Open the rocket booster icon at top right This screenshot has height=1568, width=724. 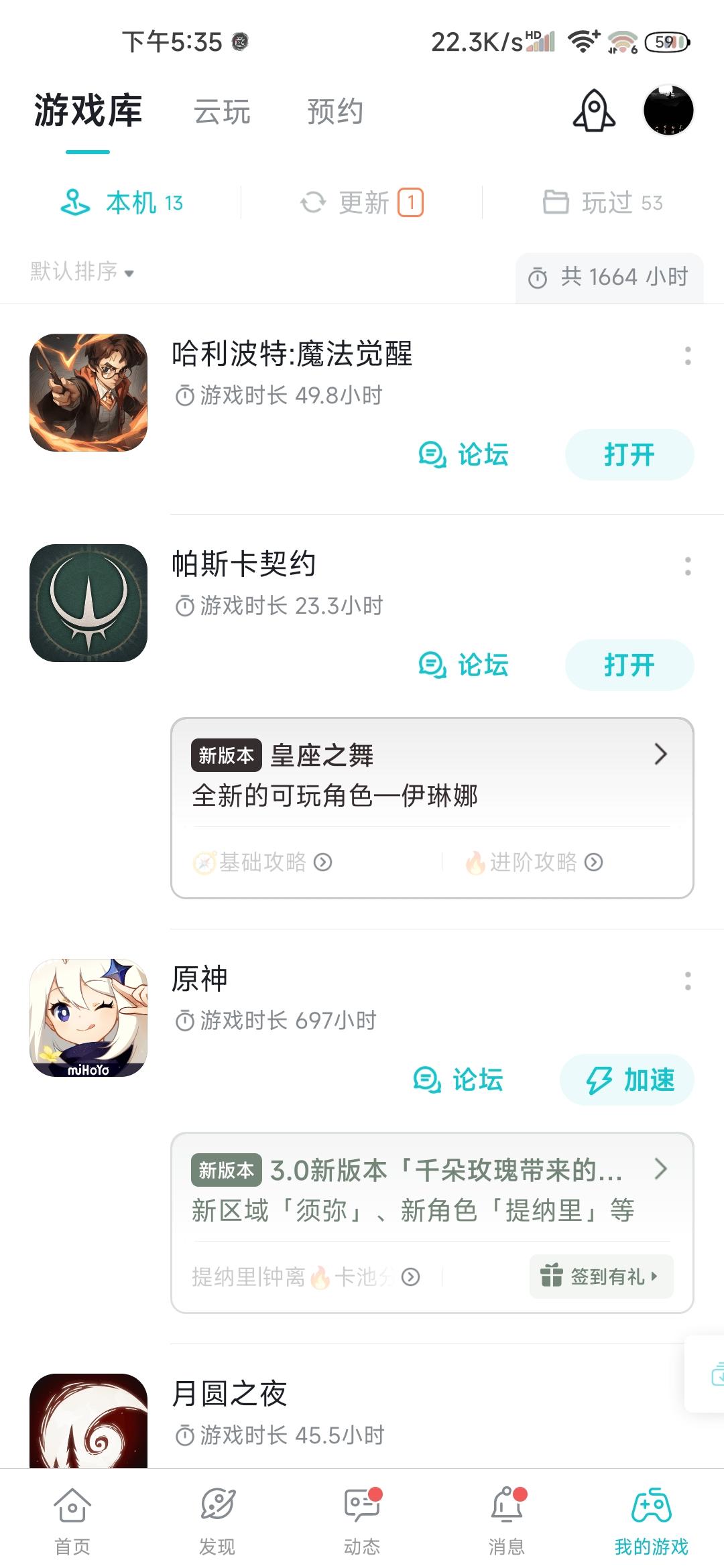point(593,111)
